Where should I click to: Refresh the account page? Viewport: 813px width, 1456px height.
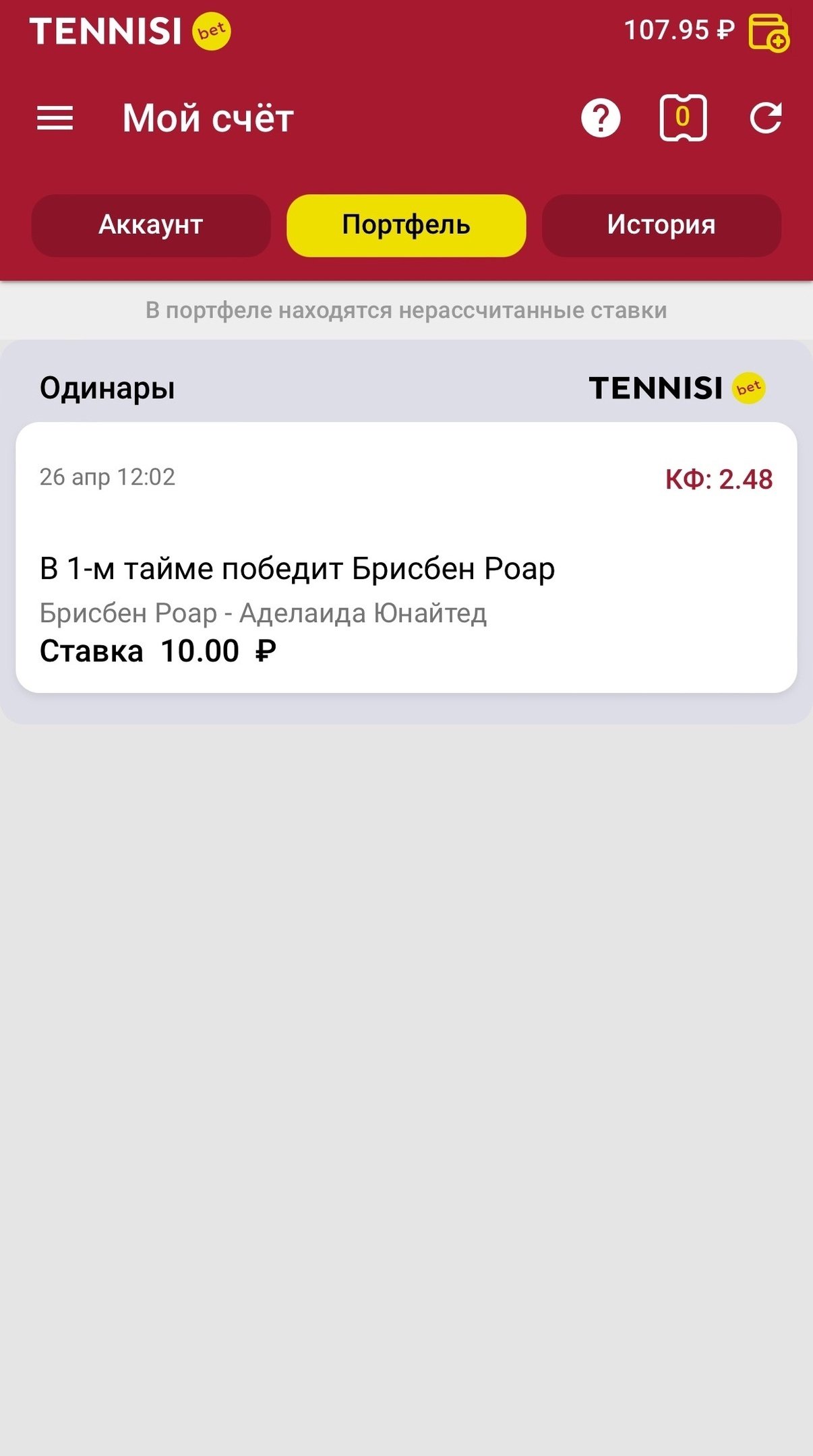tap(766, 119)
